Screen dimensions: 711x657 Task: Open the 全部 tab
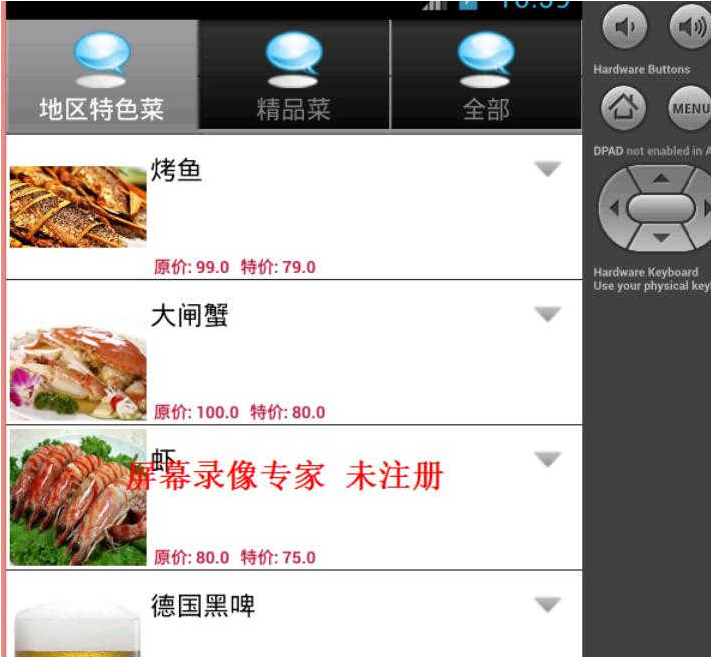[x=486, y=76]
